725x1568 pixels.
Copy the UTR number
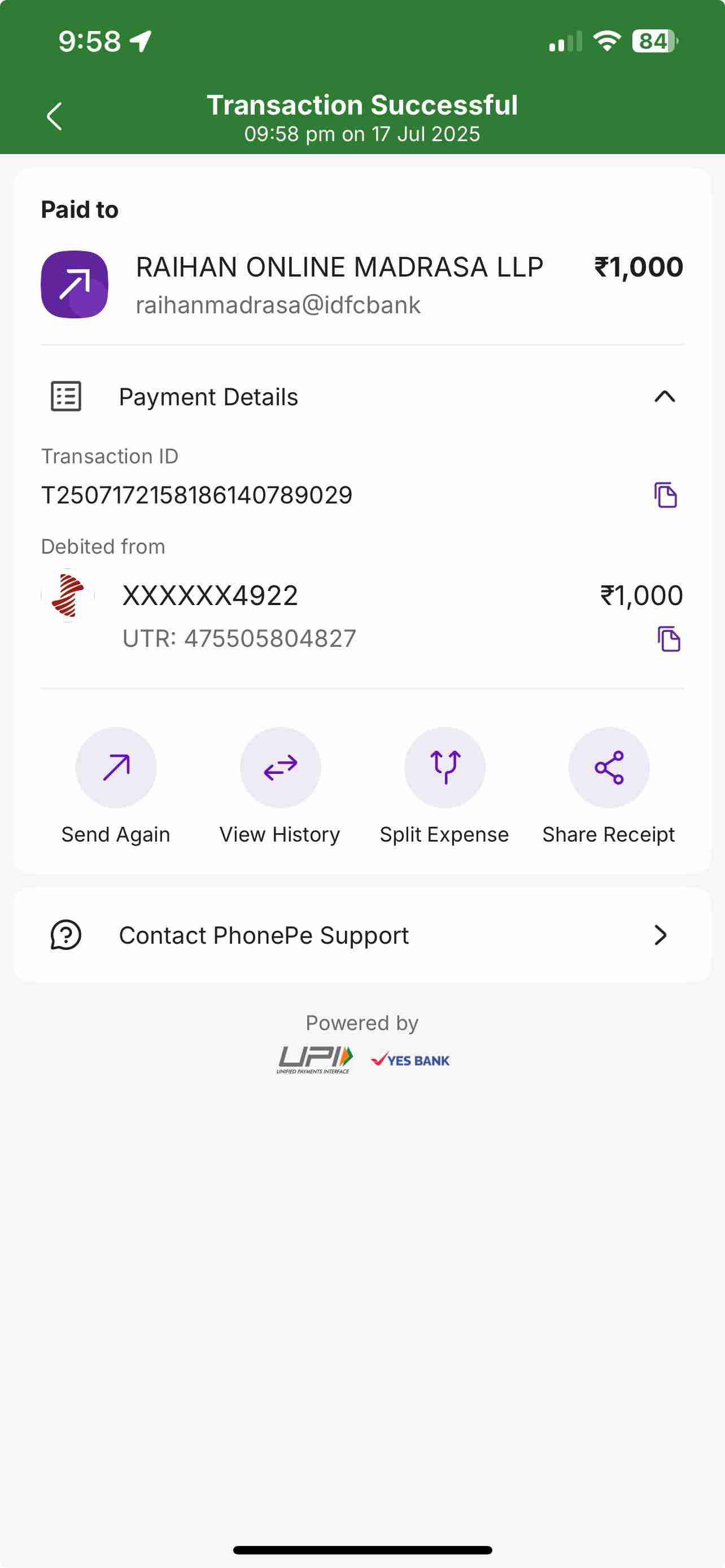click(x=669, y=638)
